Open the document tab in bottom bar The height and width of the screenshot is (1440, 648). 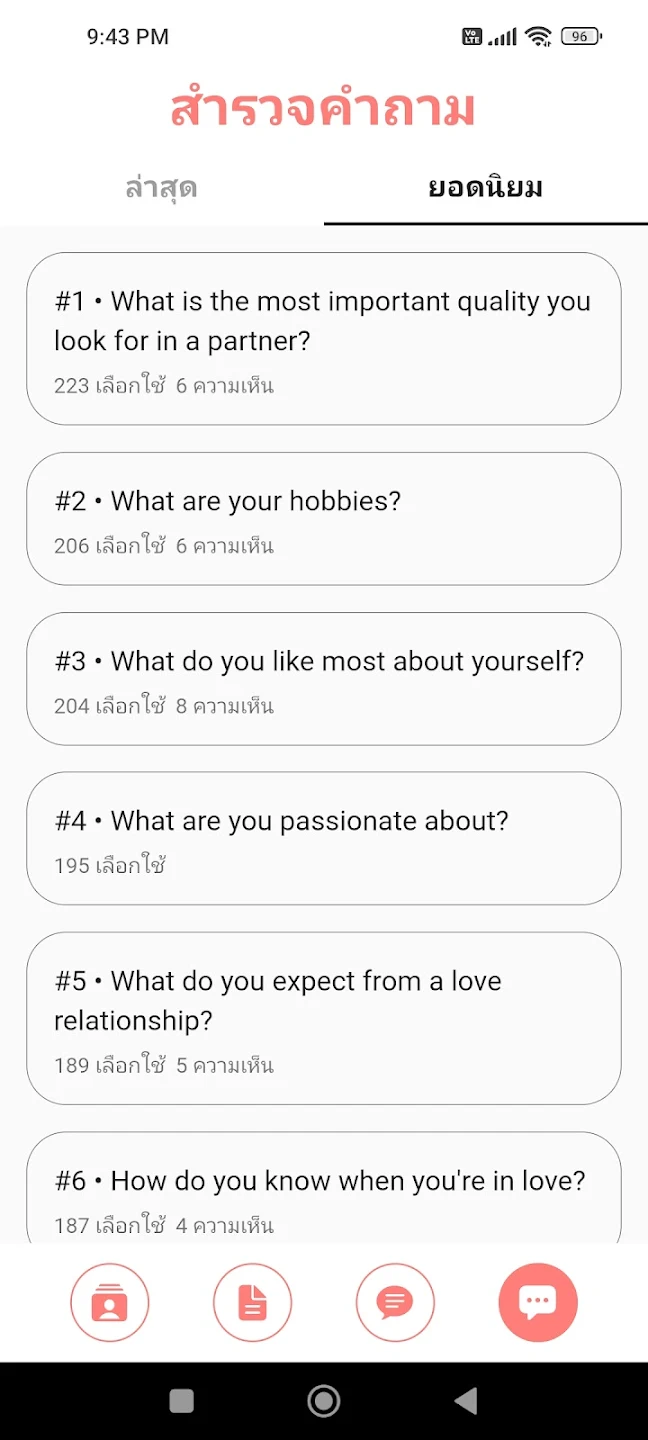pyautogui.click(x=252, y=1303)
